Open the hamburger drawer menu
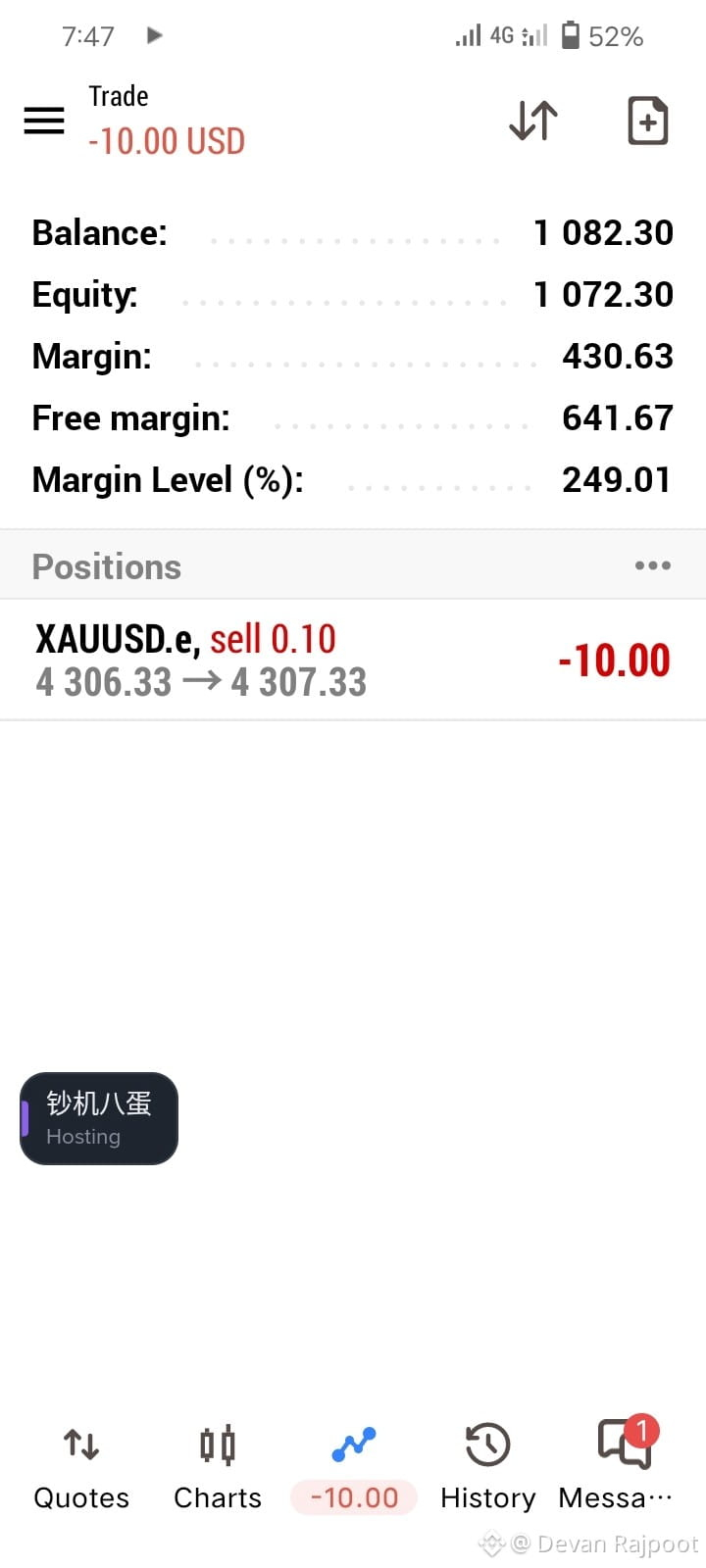The height and width of the screenshot is (1568, 706). [44, 121]
